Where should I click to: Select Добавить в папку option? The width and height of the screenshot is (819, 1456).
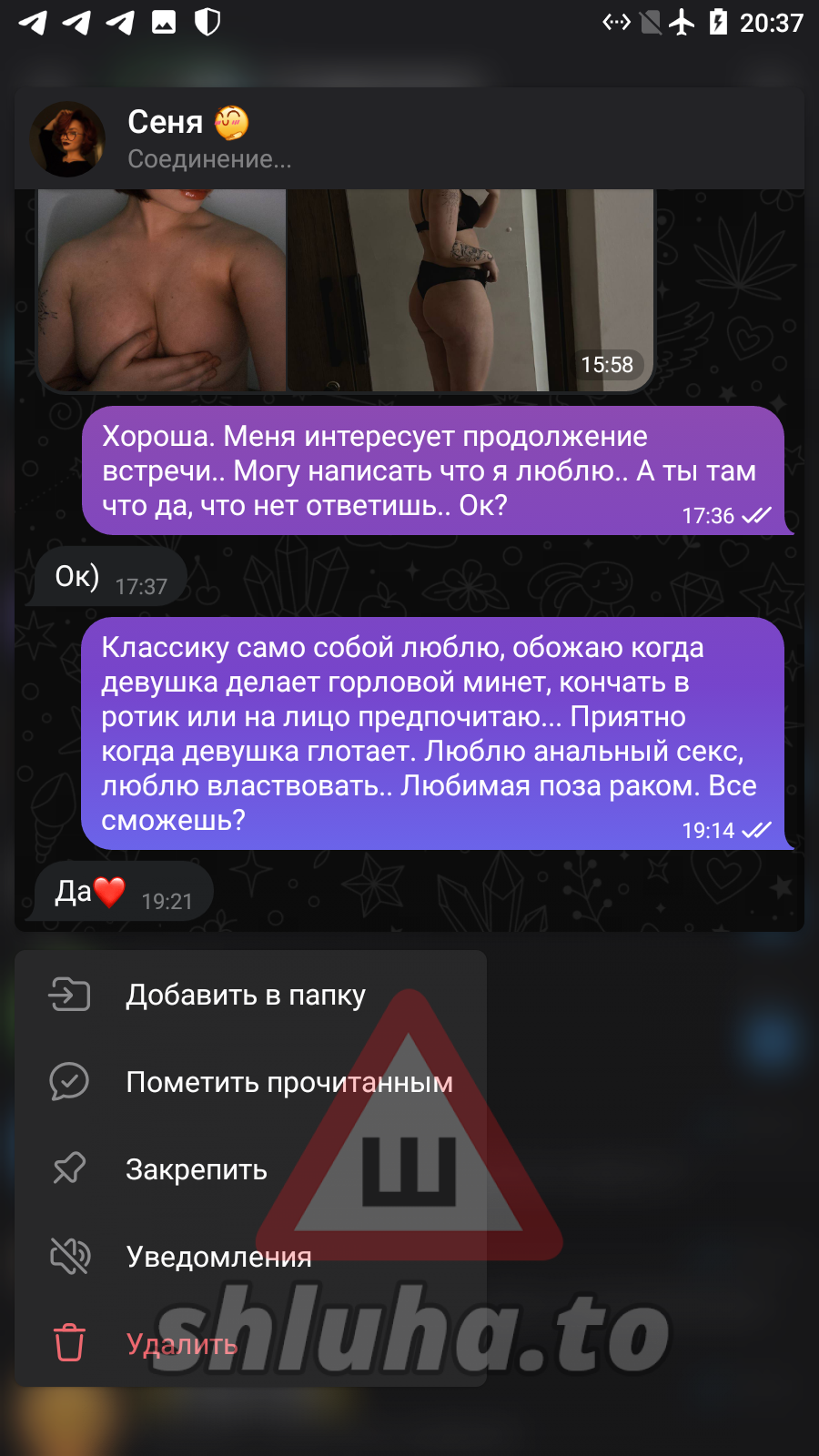coord(246,995)
